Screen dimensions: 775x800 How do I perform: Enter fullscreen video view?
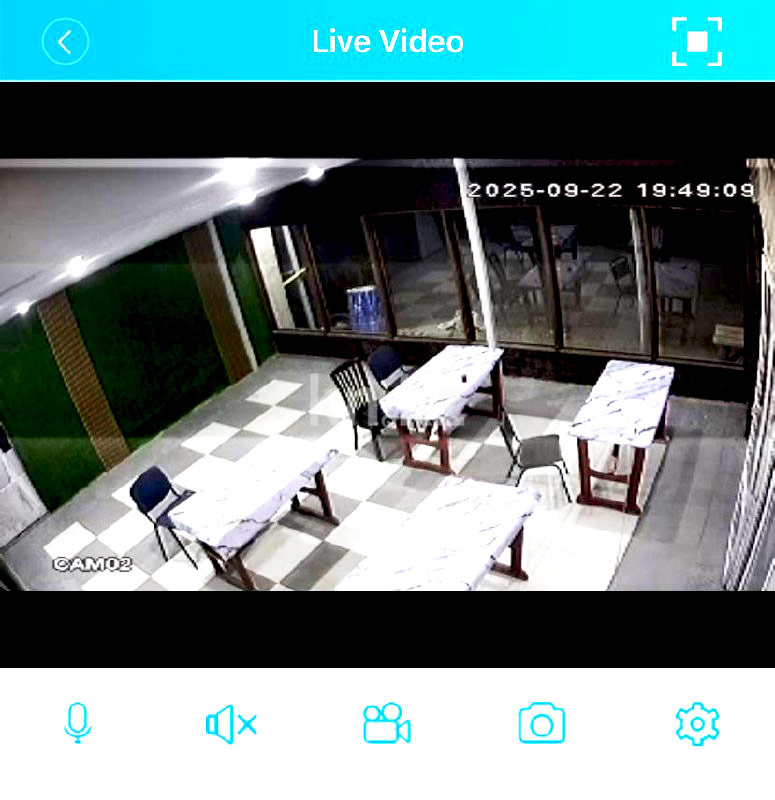[696, 42]
